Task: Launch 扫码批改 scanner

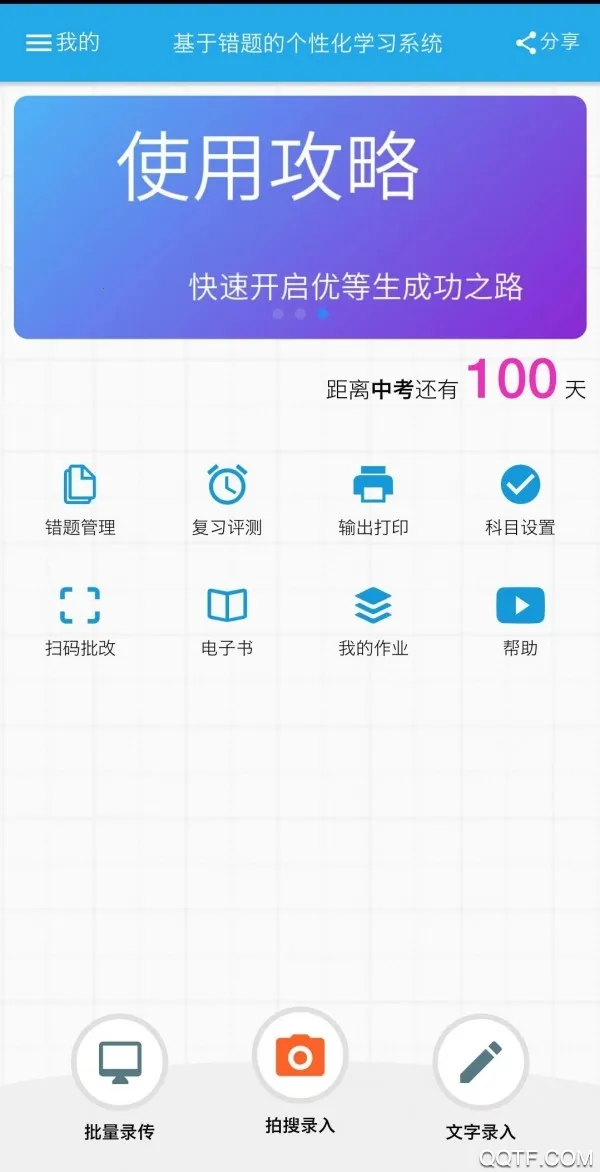Action: tap(80, 620)
